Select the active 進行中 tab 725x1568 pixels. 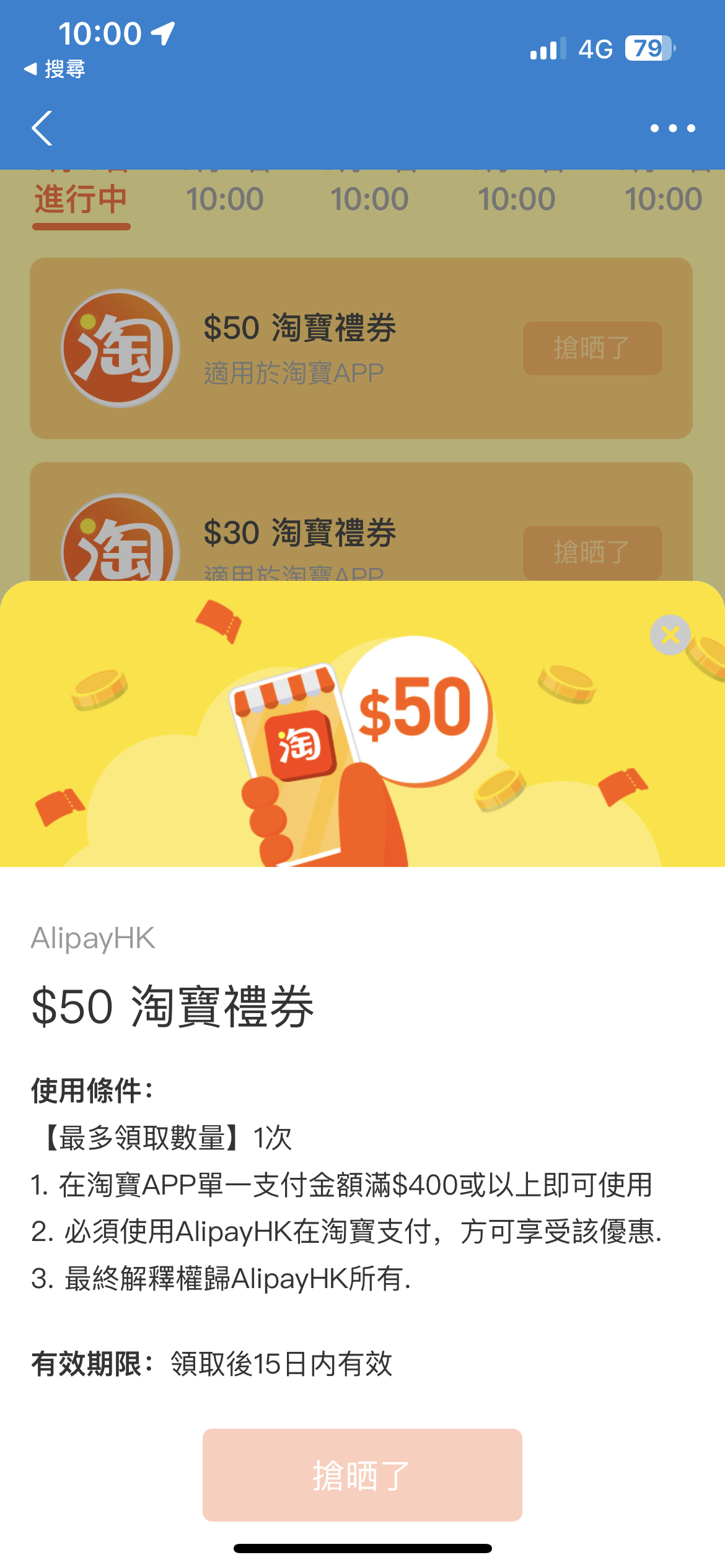coord(81,199)
